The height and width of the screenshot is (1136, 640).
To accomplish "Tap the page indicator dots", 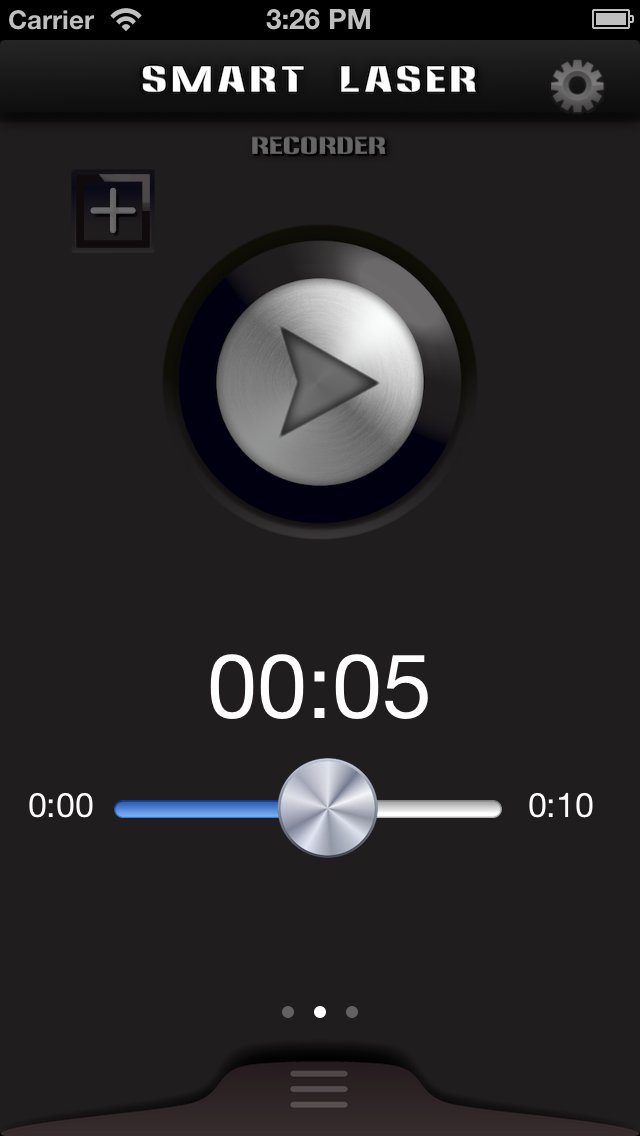I will click(x=320, y=1012).
